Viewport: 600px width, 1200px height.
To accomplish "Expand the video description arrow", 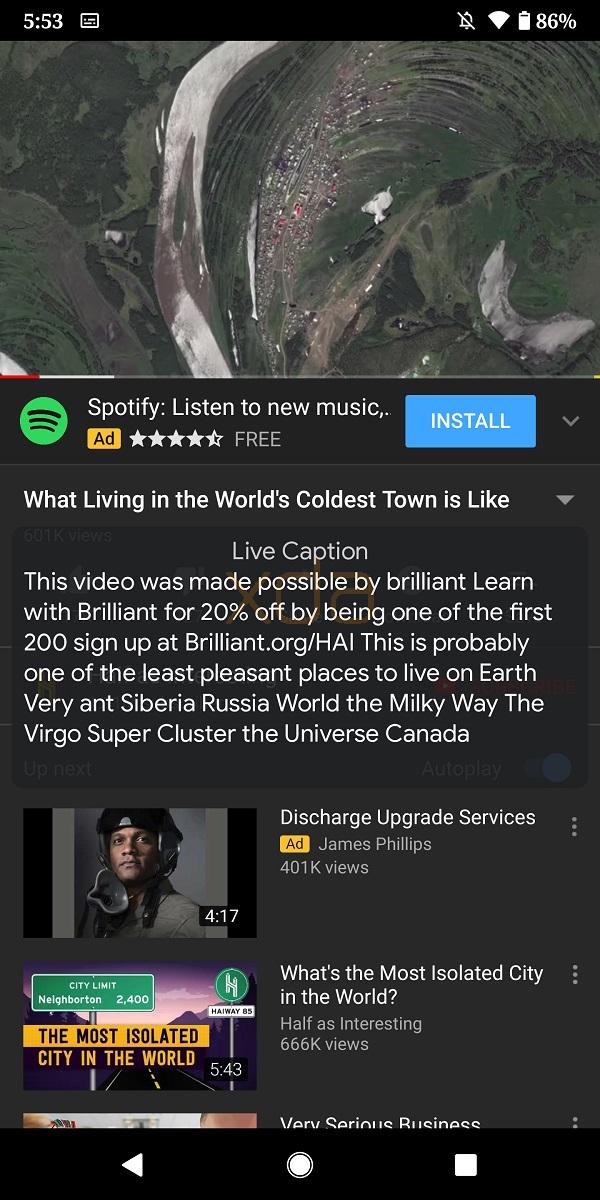I will tap(565, 500).
